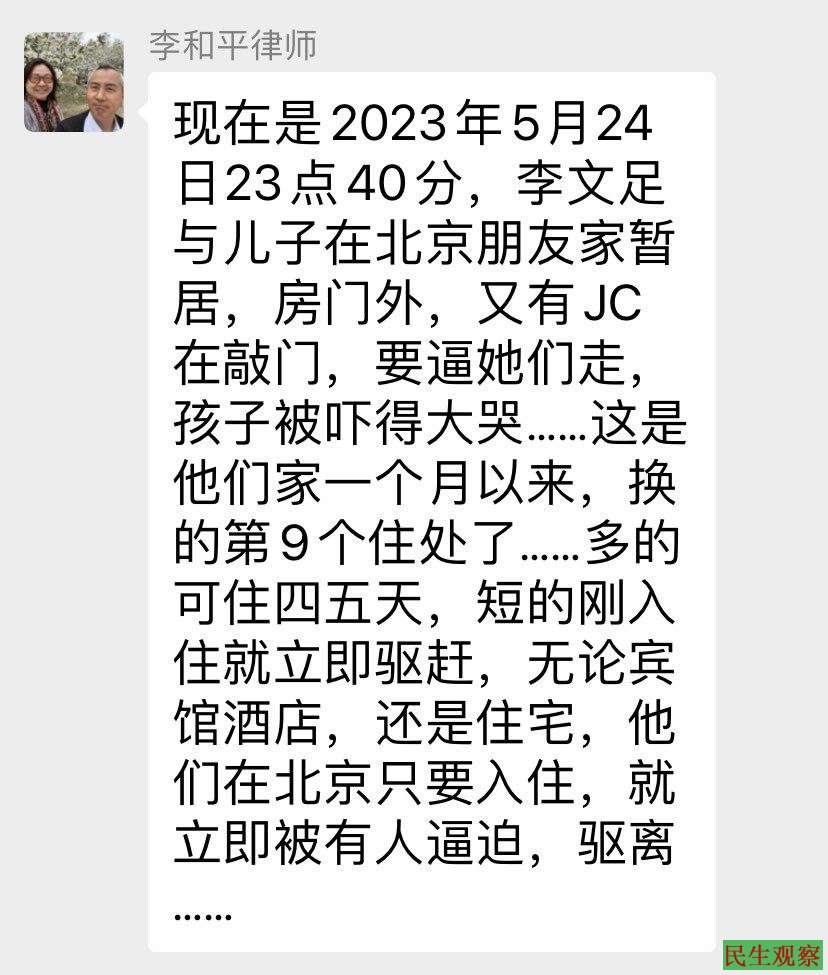Open 李和平律师's profile avatar

[73, 82]
